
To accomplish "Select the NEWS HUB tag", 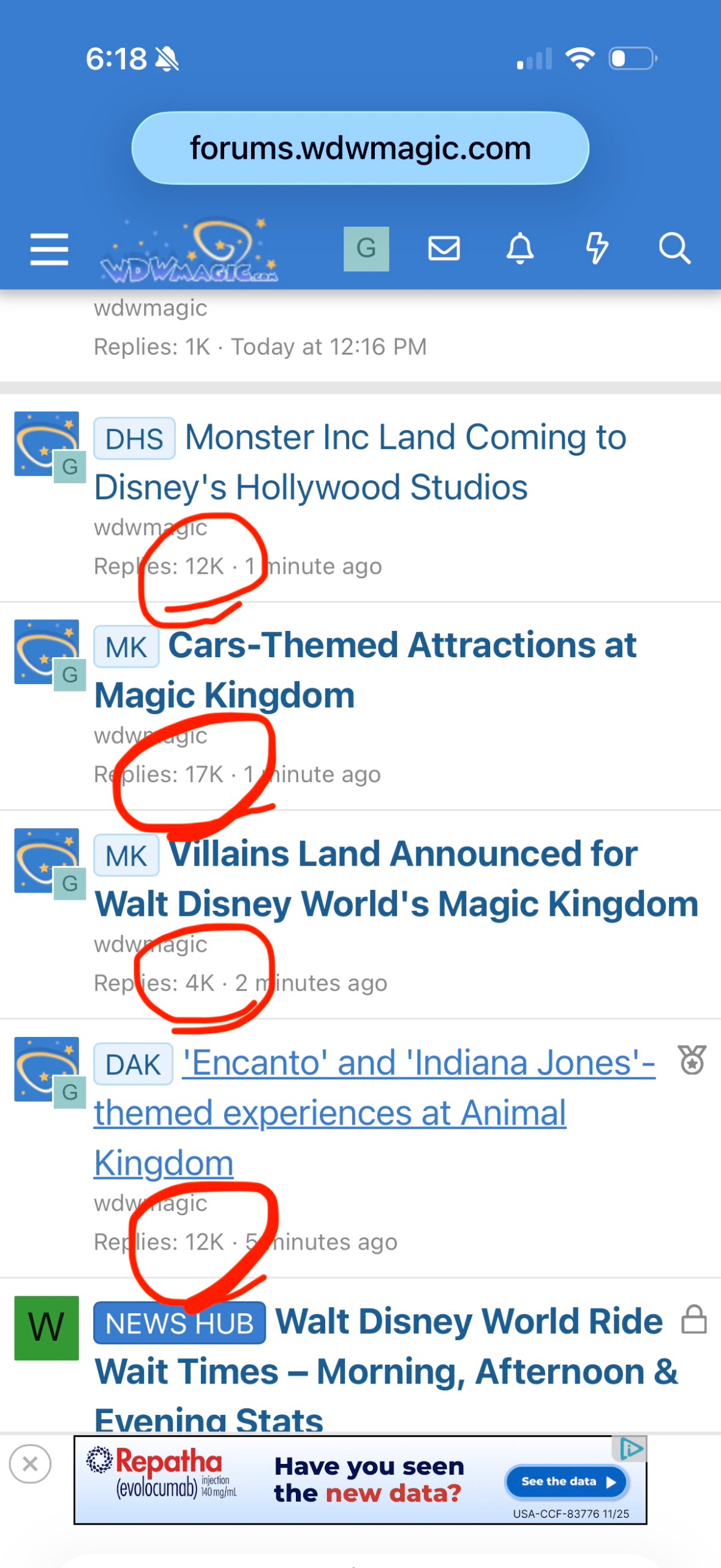I will (179, 1324).
